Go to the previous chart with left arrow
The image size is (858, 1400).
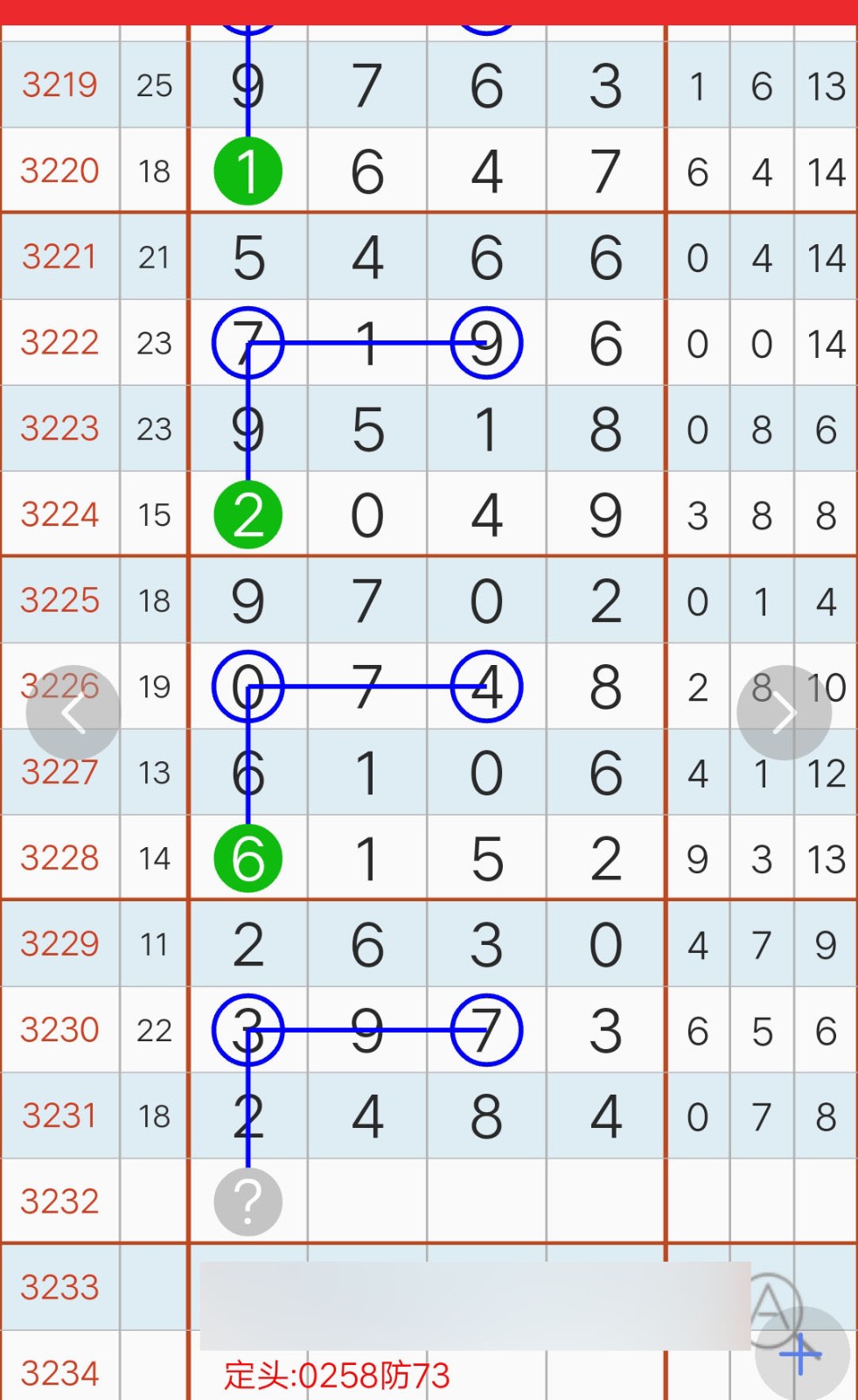[x=73, y=713]
